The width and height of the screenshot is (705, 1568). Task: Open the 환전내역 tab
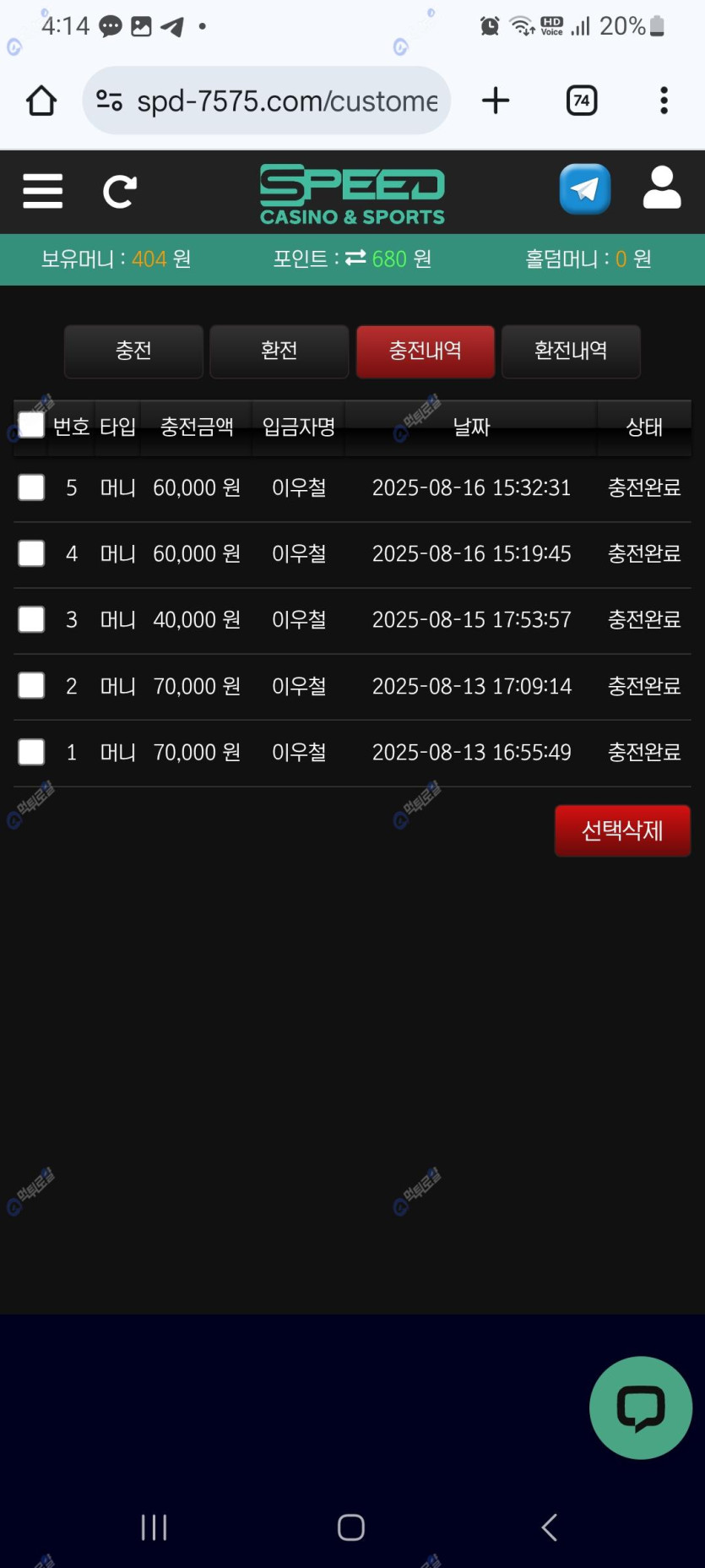click(x=571, y=351)
